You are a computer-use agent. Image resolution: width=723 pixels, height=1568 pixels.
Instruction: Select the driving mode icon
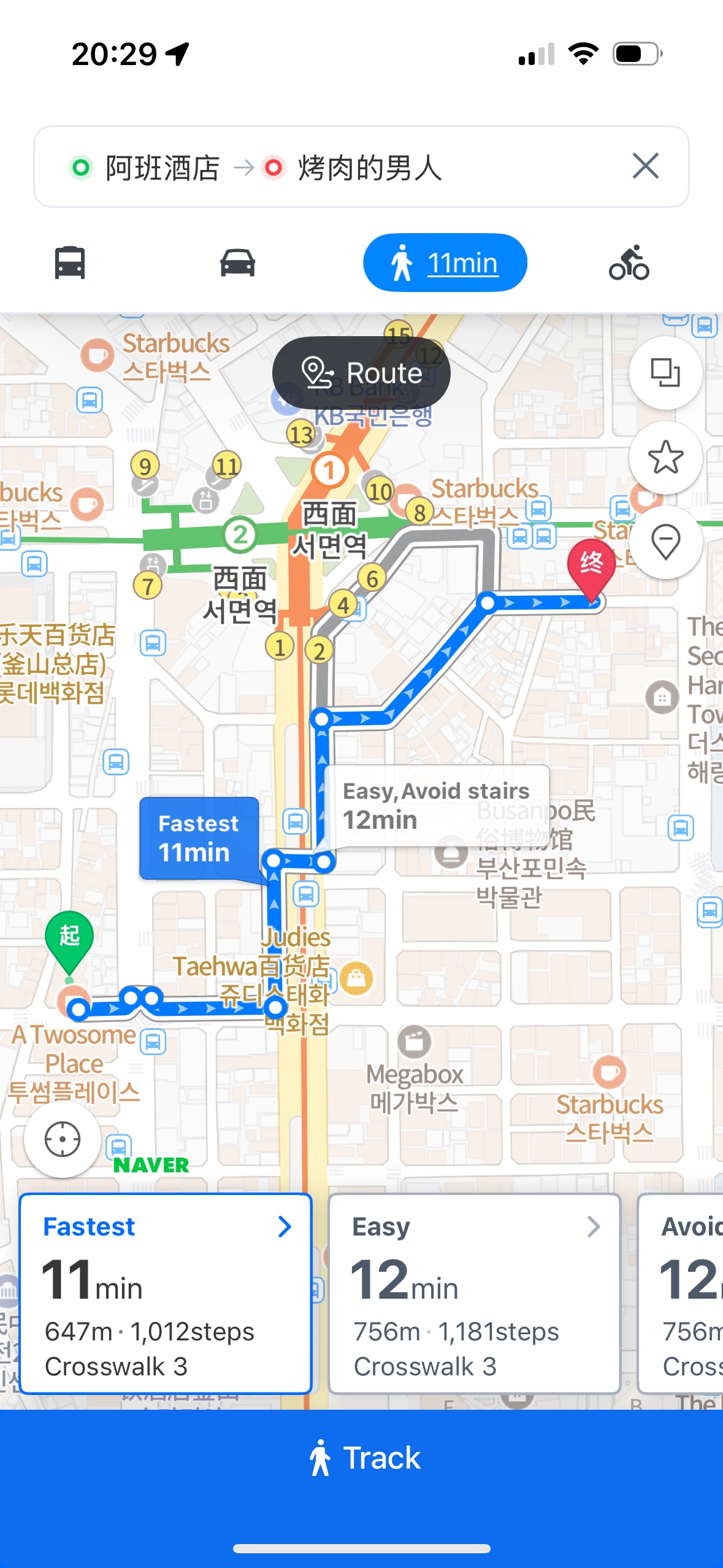[x=236, y=263]
